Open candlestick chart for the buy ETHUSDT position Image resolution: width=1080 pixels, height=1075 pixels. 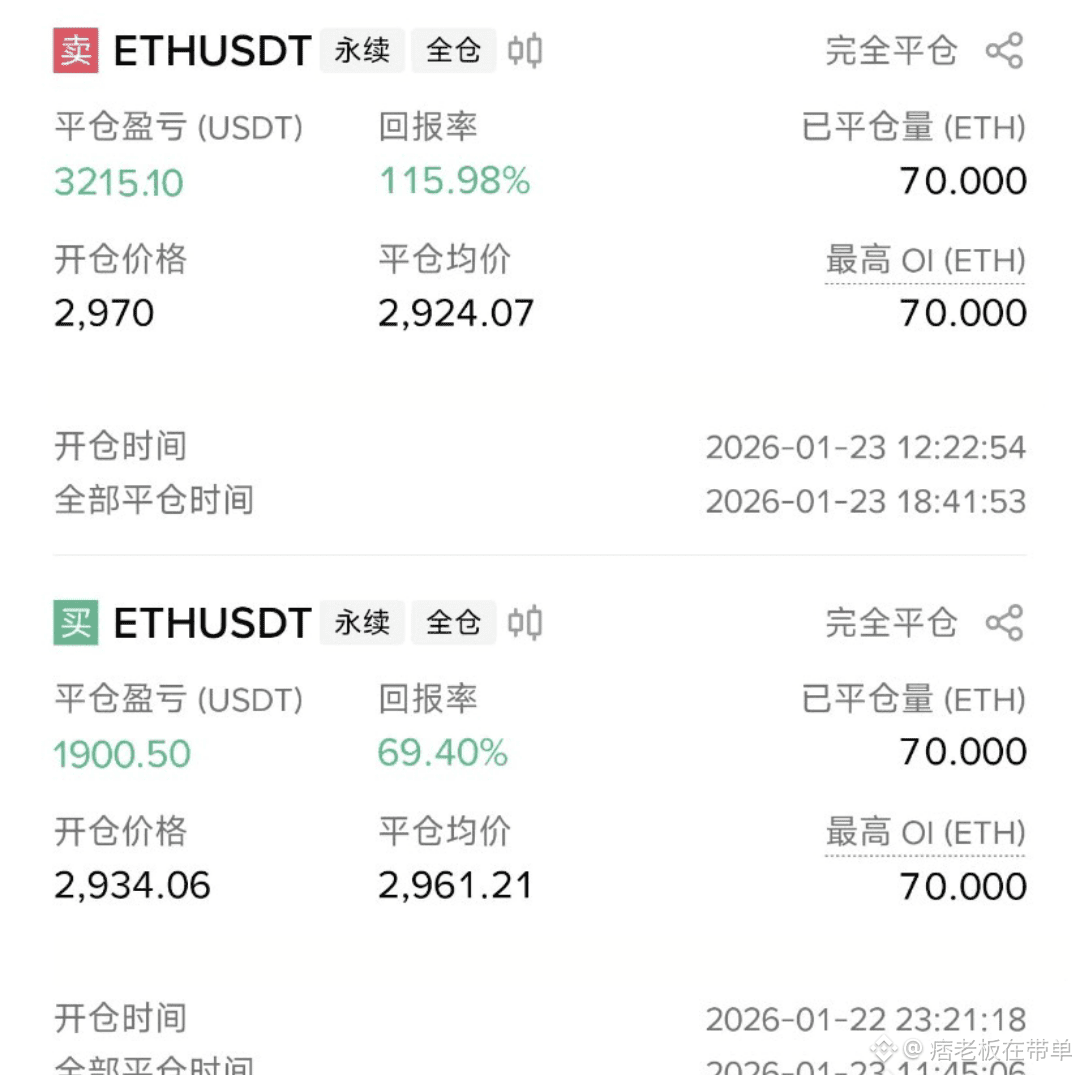coord(525,623)
